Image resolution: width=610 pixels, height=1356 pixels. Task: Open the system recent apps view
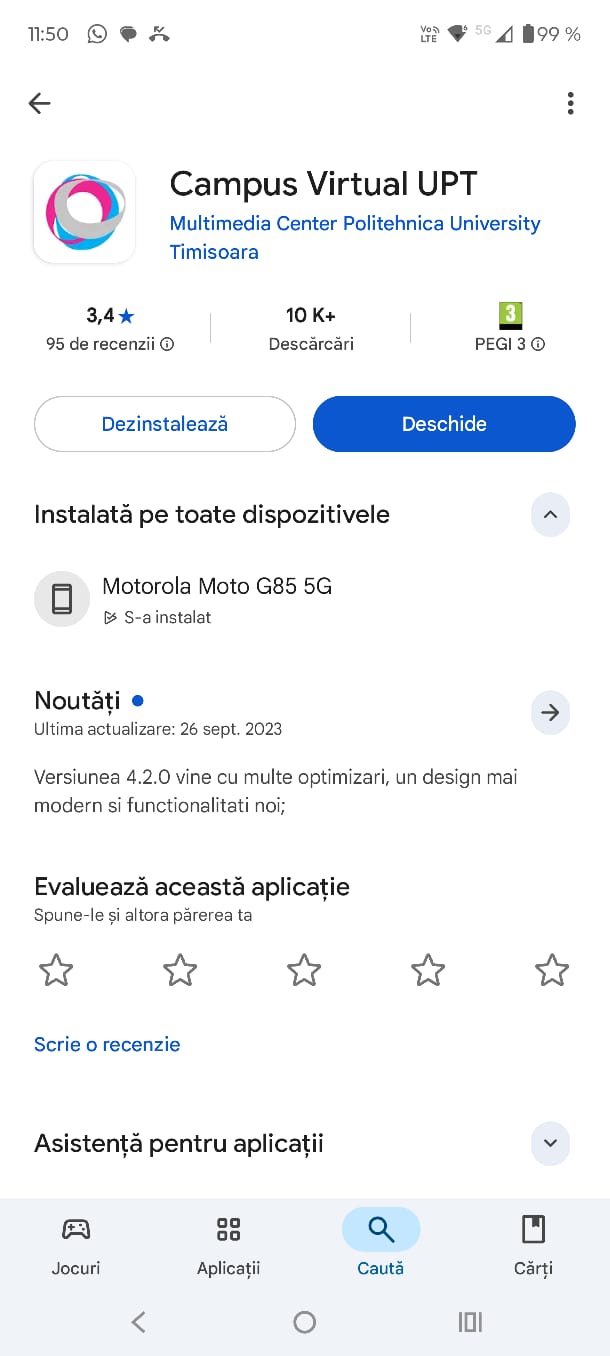[x=470, y=1322]
